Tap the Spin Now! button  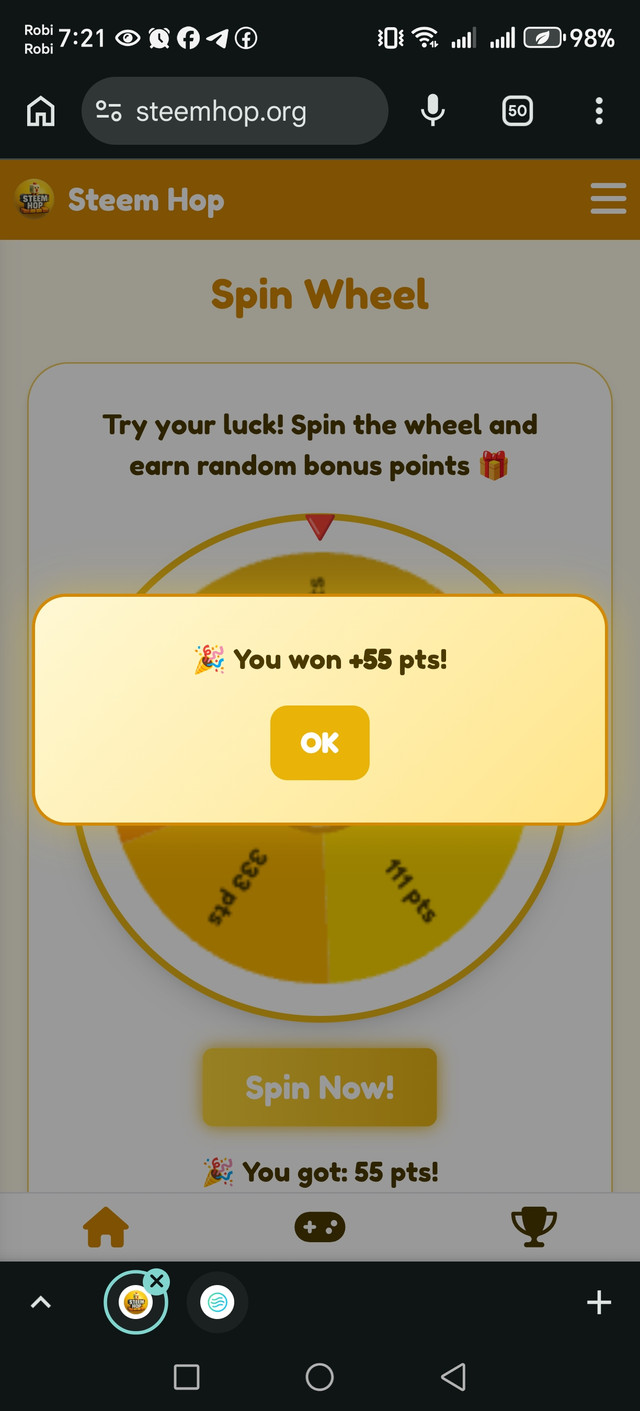click(x=320, y=1087)
